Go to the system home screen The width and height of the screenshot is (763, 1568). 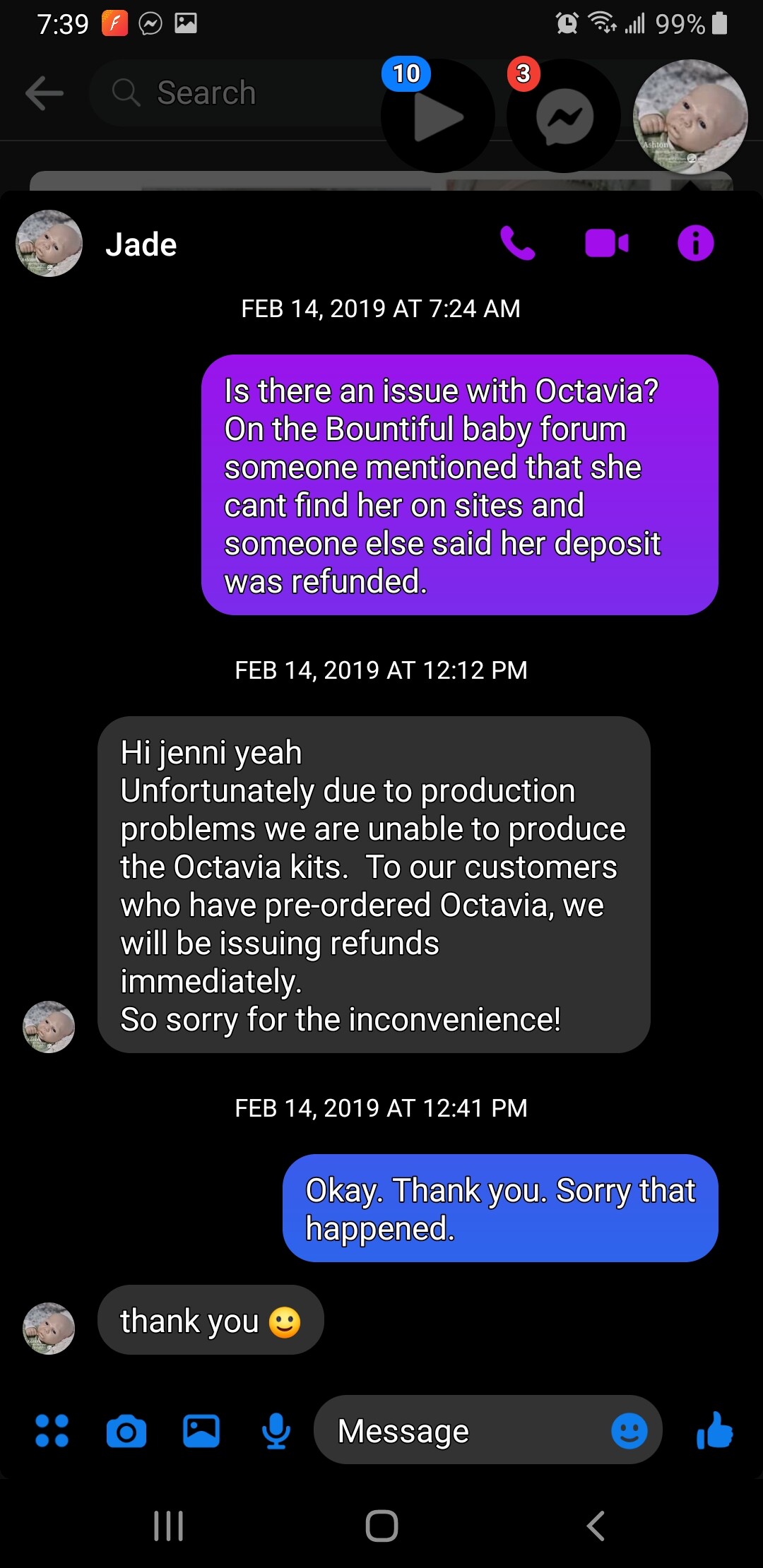pos(381,1526)
